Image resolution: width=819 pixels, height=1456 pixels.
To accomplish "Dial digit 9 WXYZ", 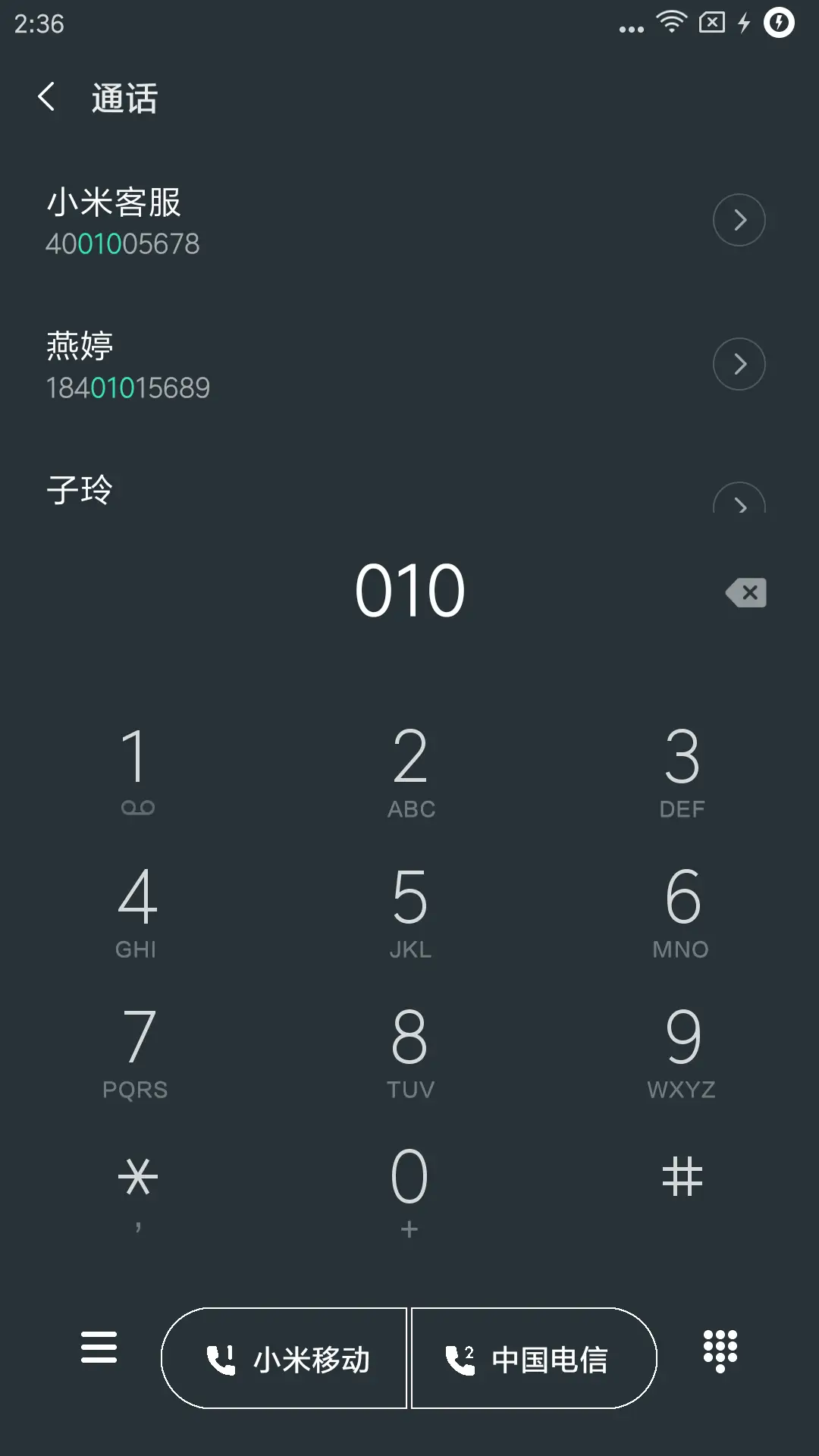I will (x=682, y=1050).
